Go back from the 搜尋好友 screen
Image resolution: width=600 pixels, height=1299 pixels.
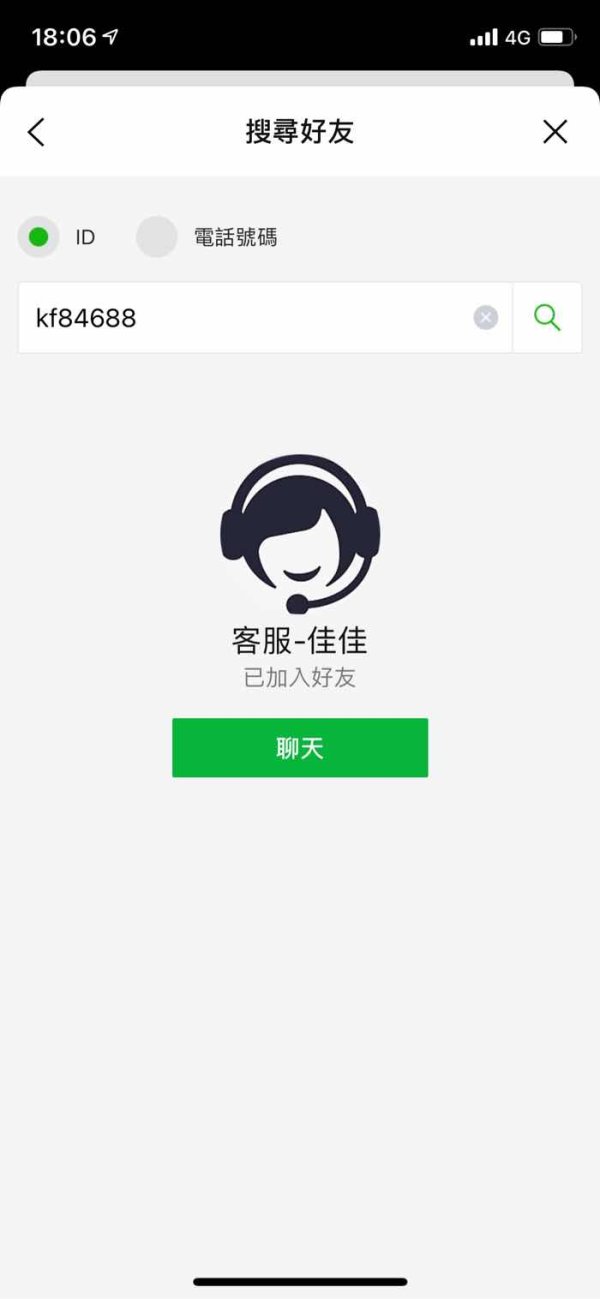(x=36, y=132)
